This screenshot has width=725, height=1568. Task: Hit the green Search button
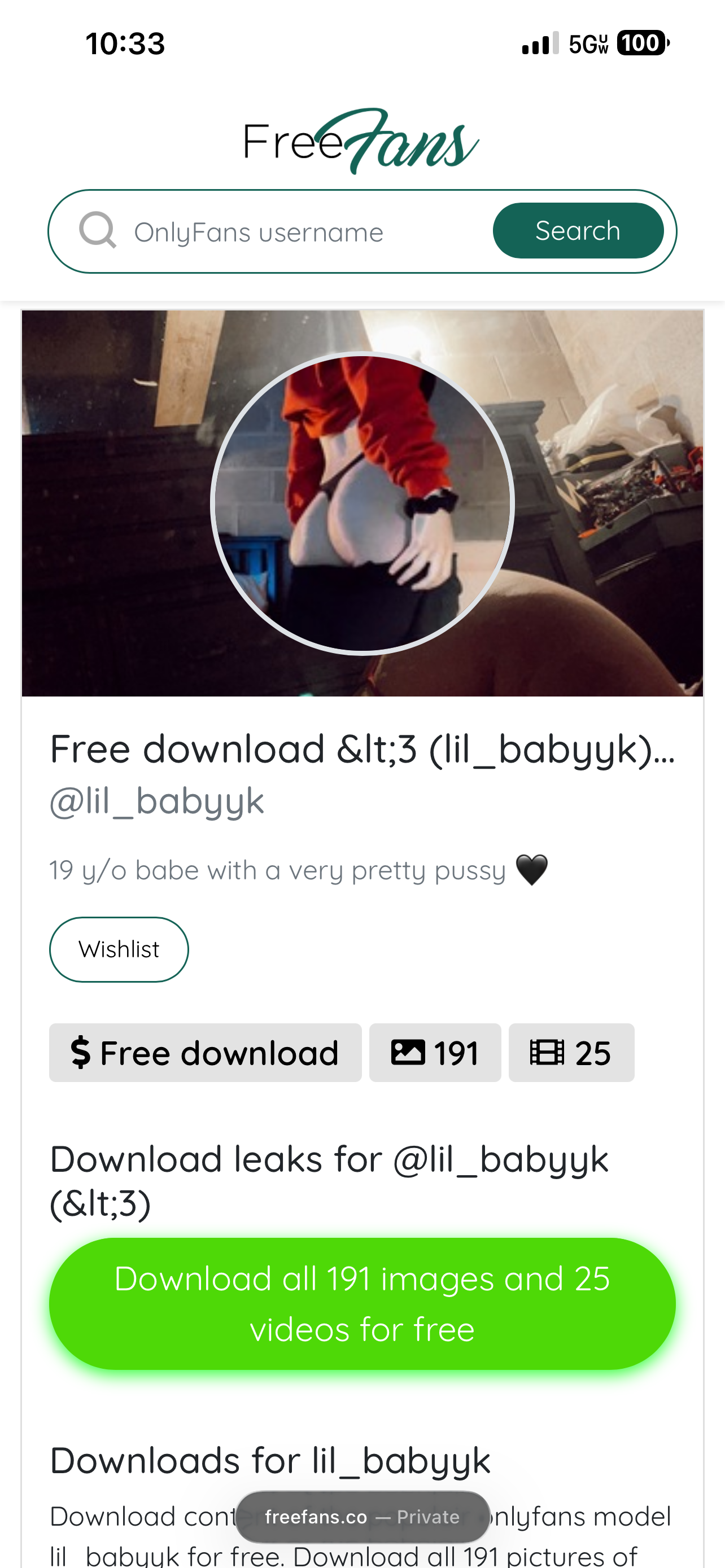tap(577, 231)
